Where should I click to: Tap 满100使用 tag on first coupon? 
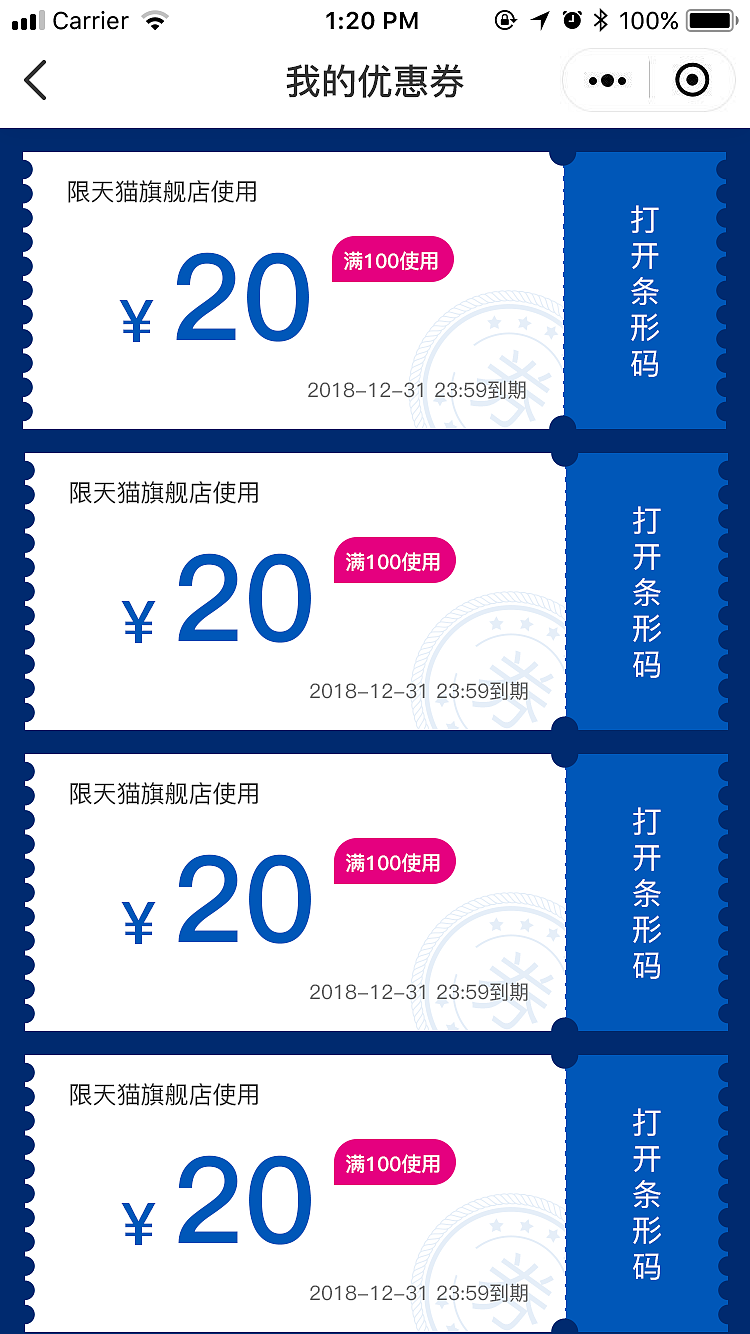392,259
